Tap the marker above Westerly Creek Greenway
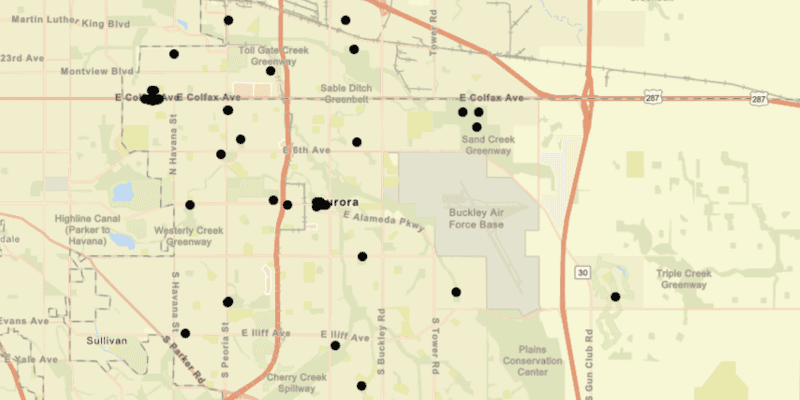800x400 pixels. (x=190, y=205)
